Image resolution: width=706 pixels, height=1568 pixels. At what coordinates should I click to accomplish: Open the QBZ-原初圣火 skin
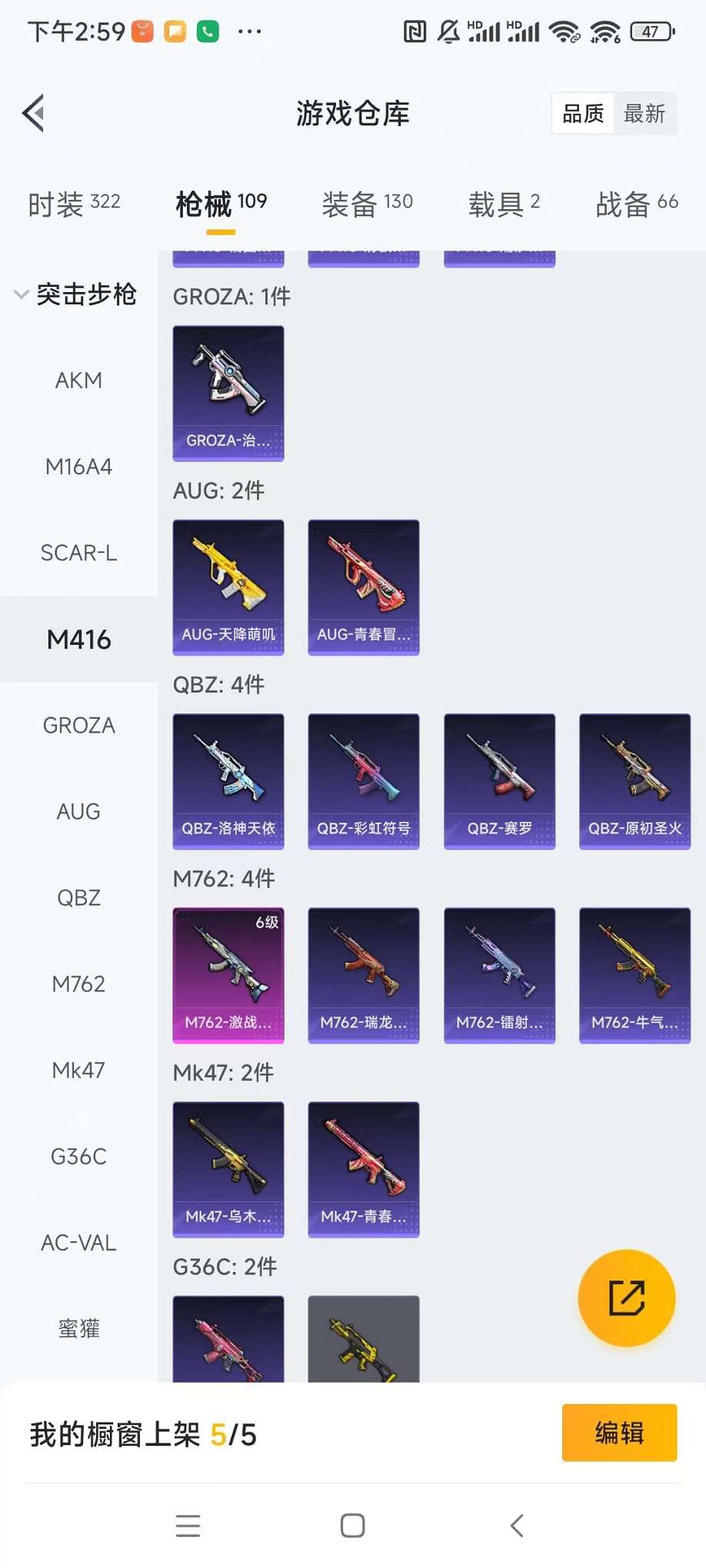click(x=634, y=781)
